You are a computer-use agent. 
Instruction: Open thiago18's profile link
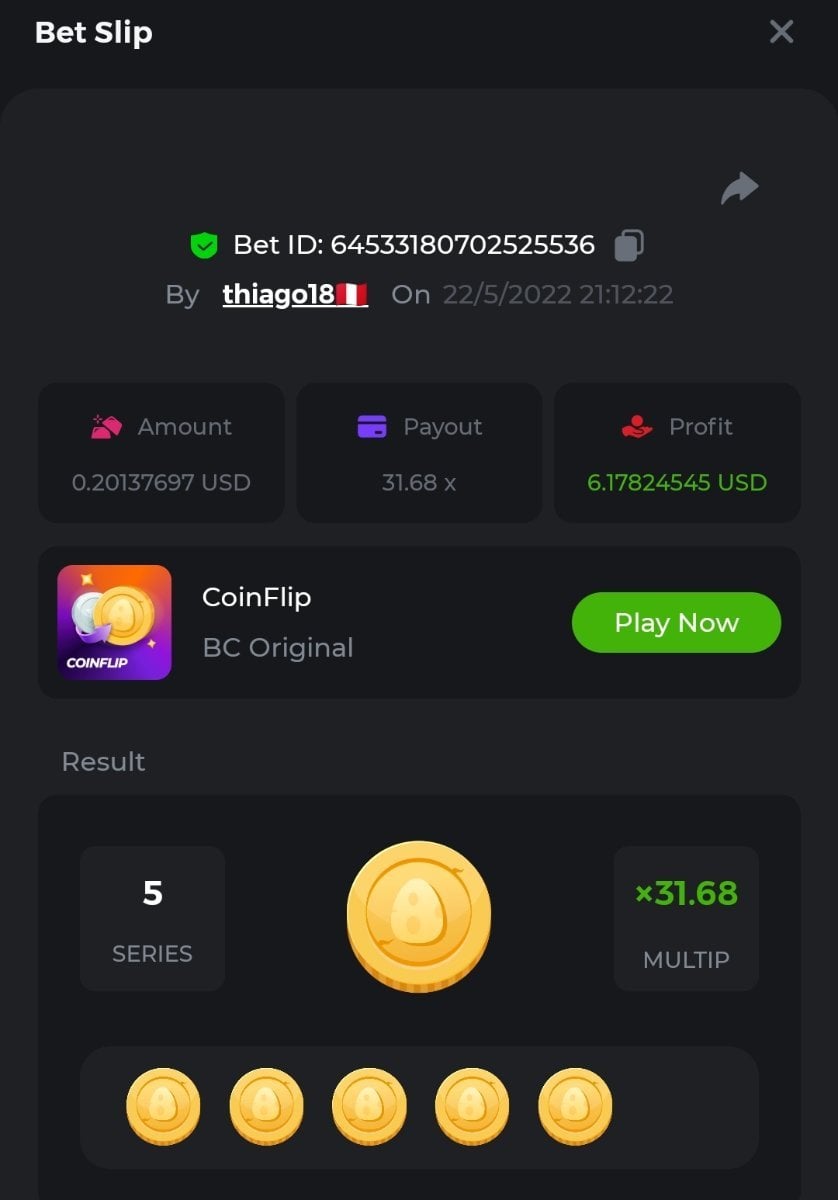pos(295,294)
